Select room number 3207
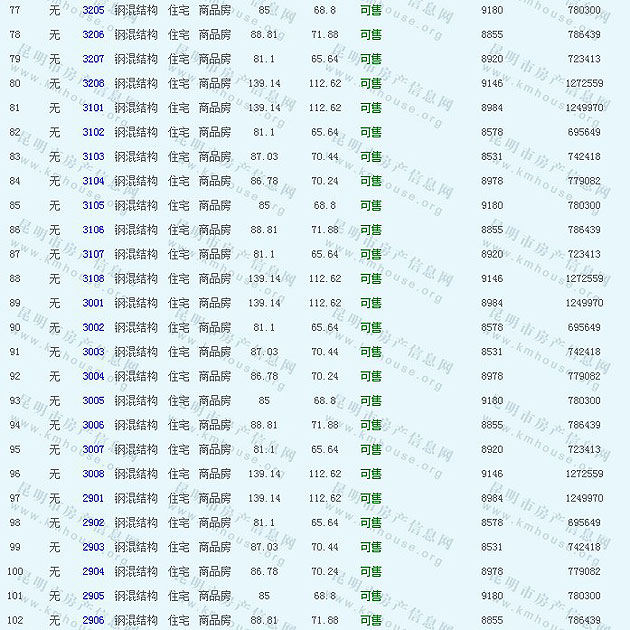 coord(92,59)
